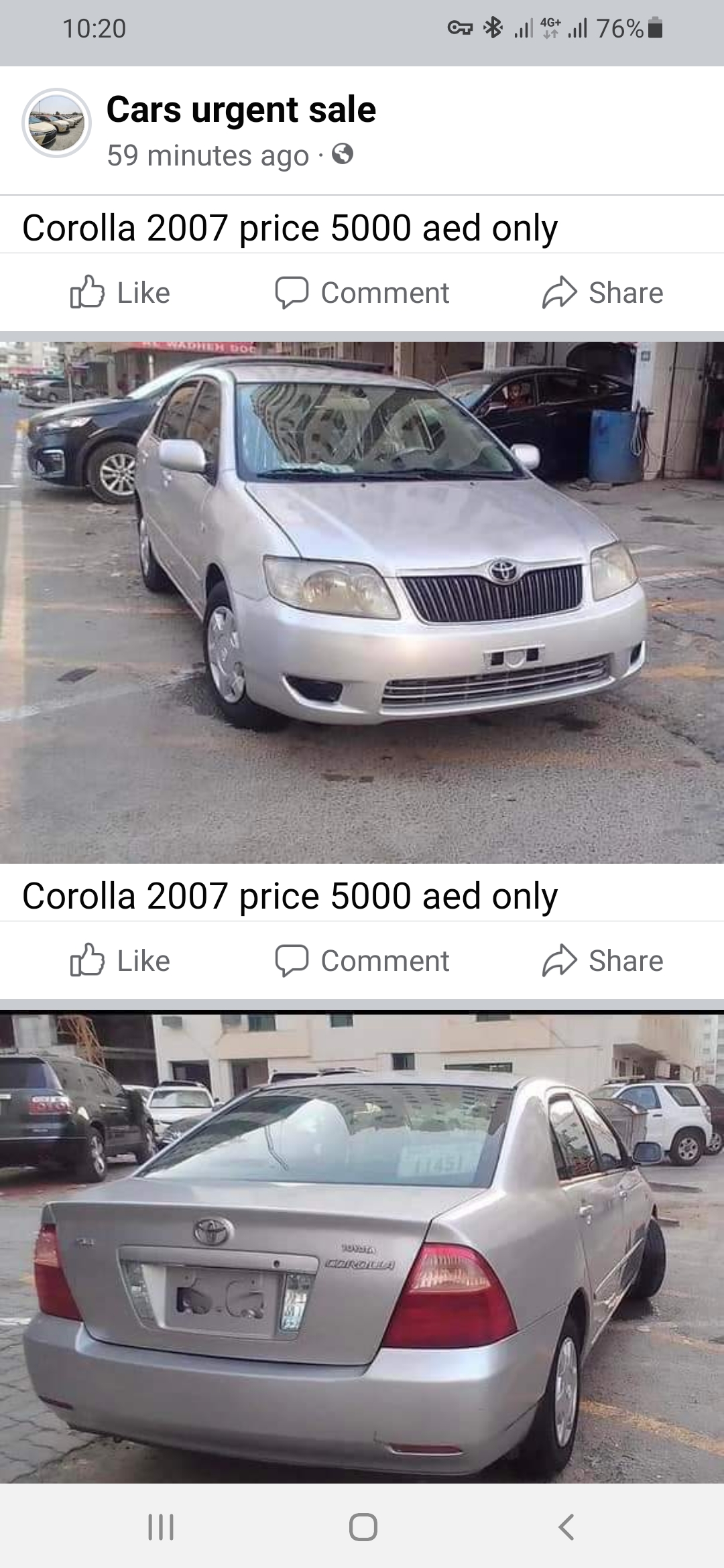Open the rear-view Corolla photo

point(362,1248)
